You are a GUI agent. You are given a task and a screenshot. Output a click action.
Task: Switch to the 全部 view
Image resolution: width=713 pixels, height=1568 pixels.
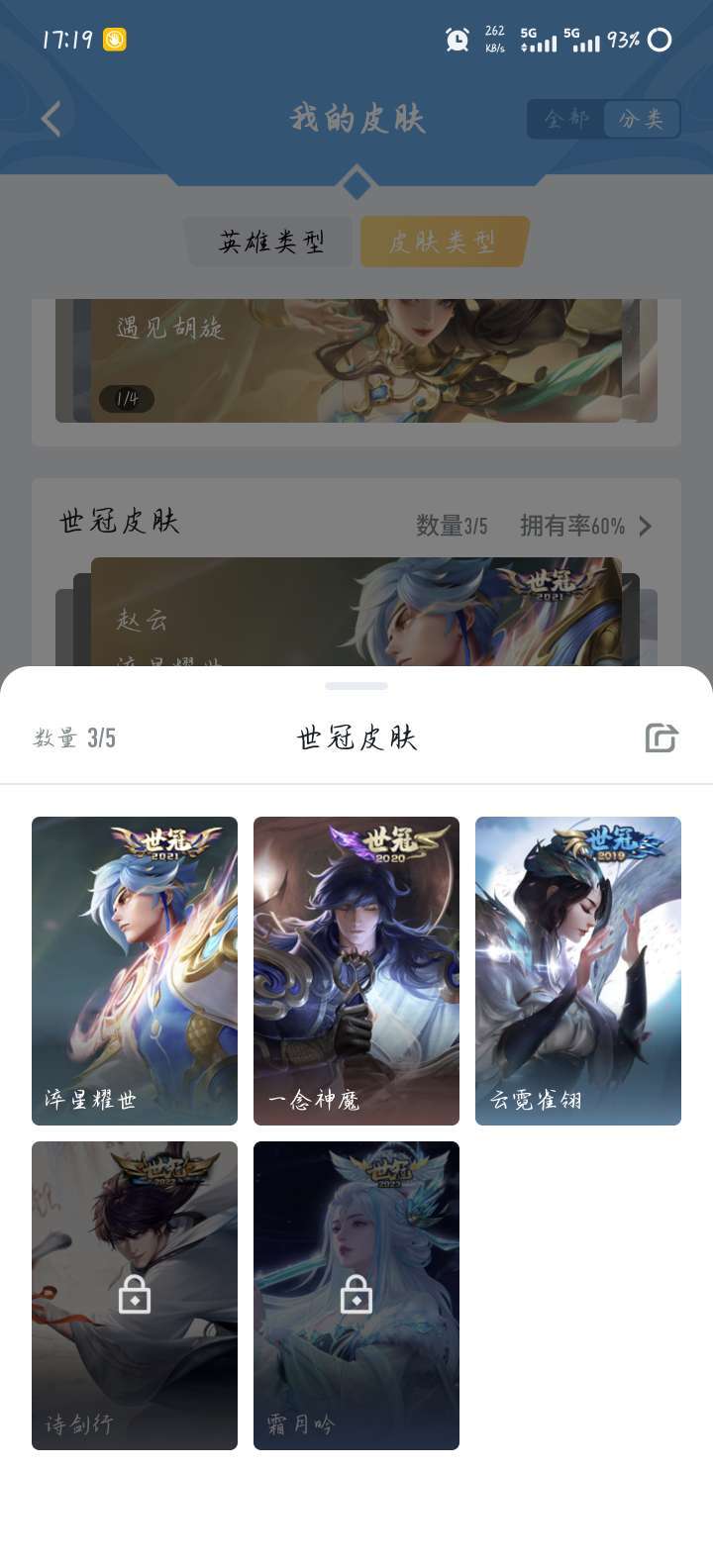(x=566, y=120)
